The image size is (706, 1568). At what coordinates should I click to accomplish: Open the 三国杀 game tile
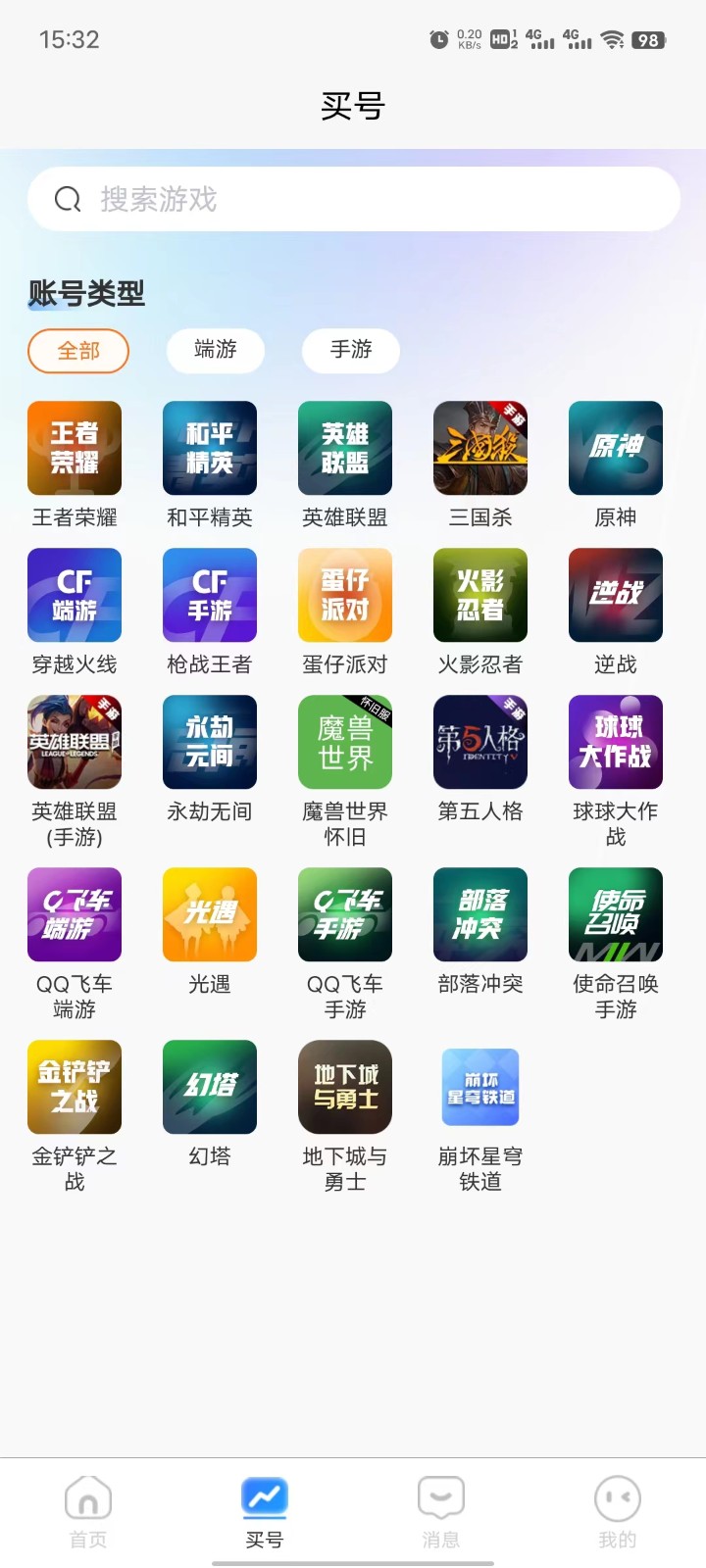coord(480,449)
